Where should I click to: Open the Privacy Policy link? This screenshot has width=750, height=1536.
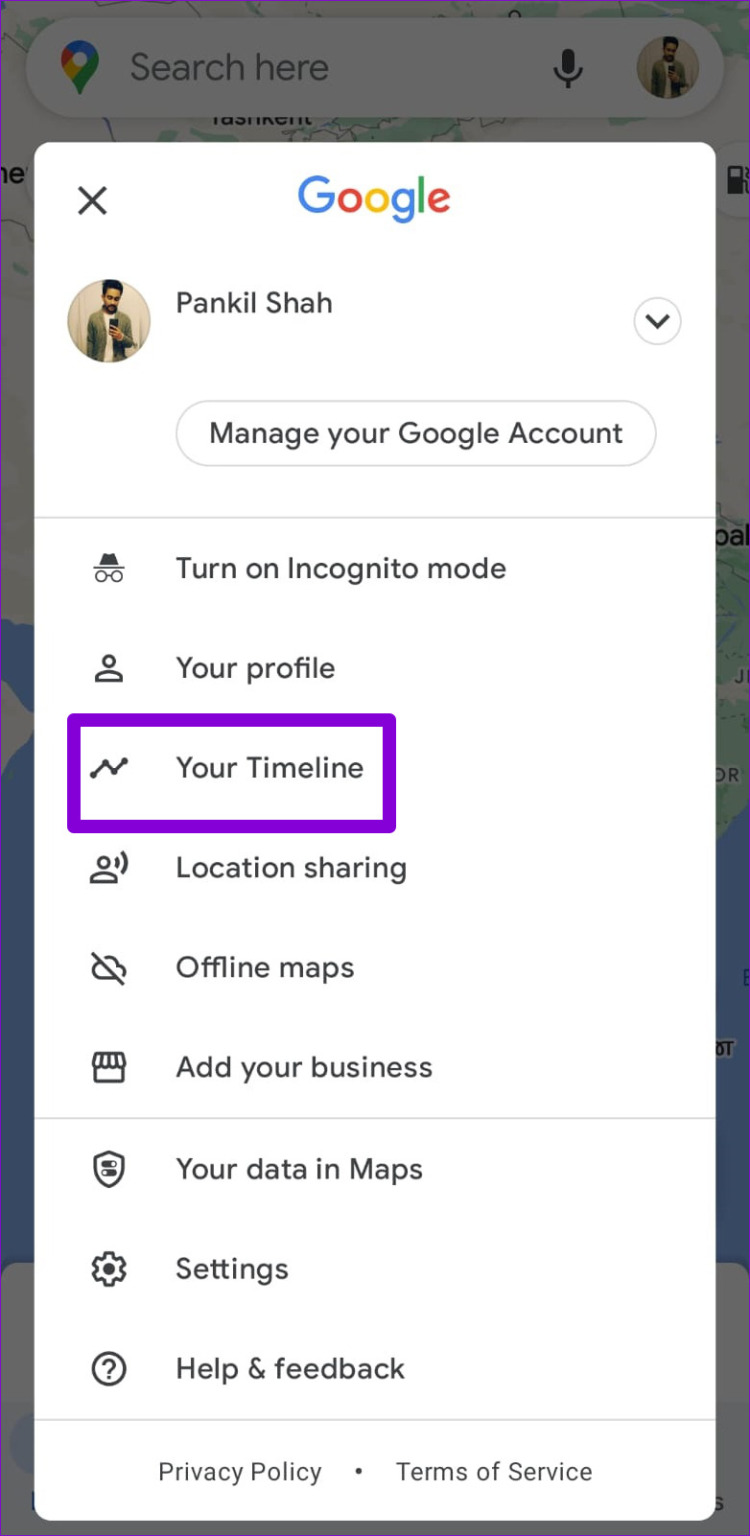[x=239, y=1471]
